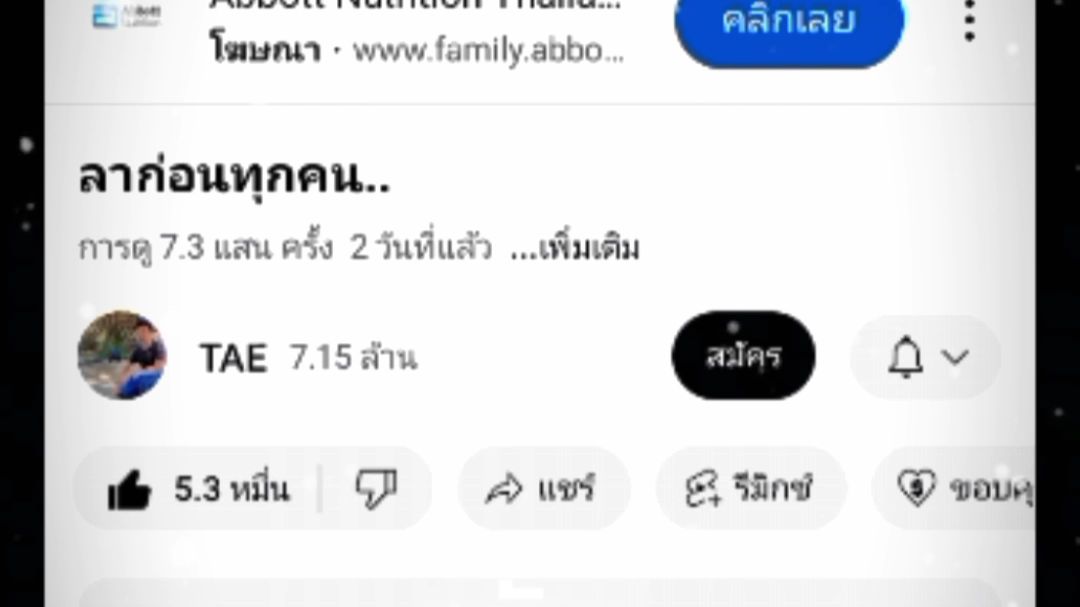Open the notification bell dropdown
Viewport: 1080px width, 607px height.
pos(926,357)
